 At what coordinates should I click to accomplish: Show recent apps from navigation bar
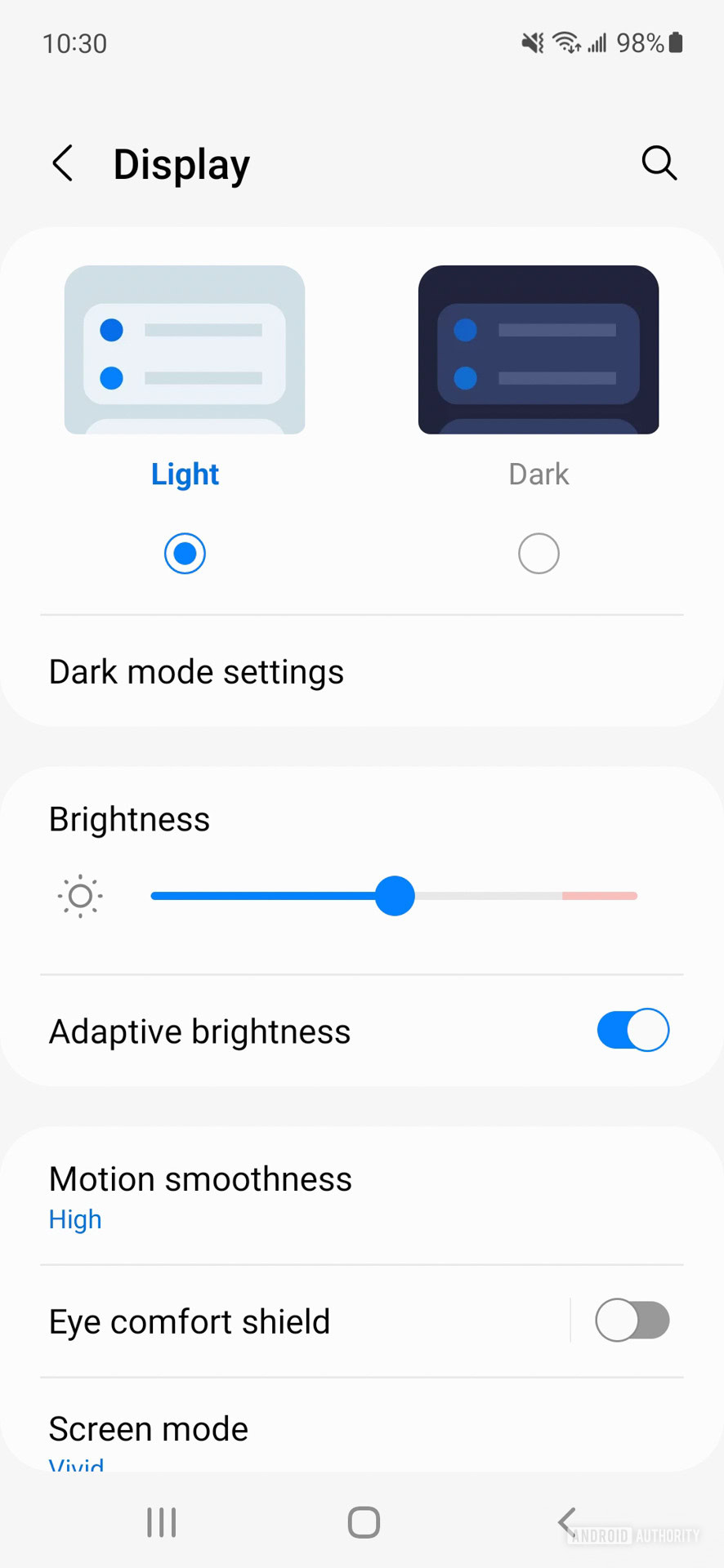(162, 1522)
